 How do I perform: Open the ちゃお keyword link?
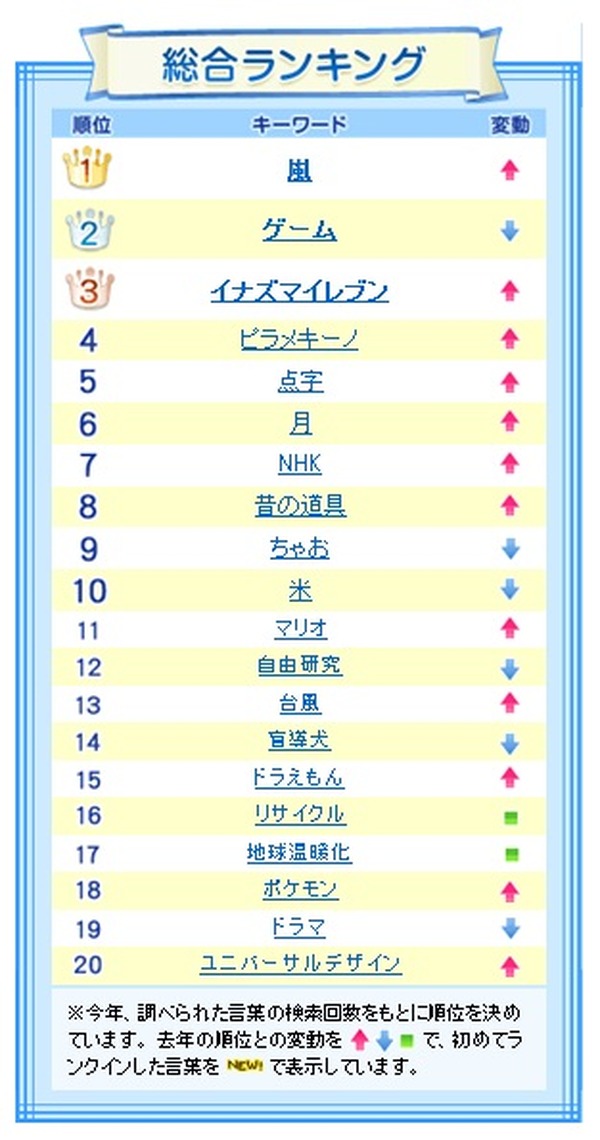tap(300, 548)
